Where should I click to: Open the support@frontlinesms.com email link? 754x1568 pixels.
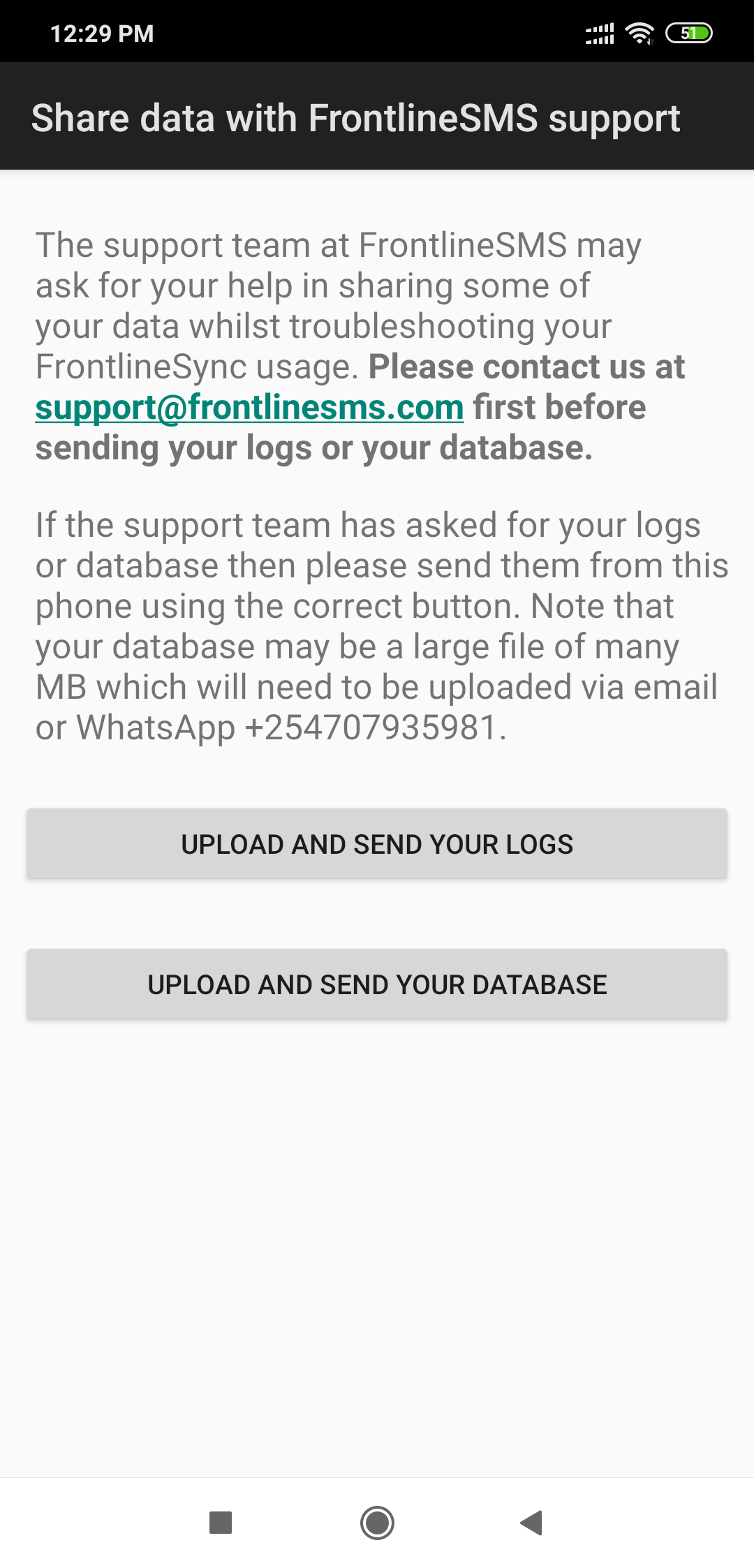click(x=249, y=408)
